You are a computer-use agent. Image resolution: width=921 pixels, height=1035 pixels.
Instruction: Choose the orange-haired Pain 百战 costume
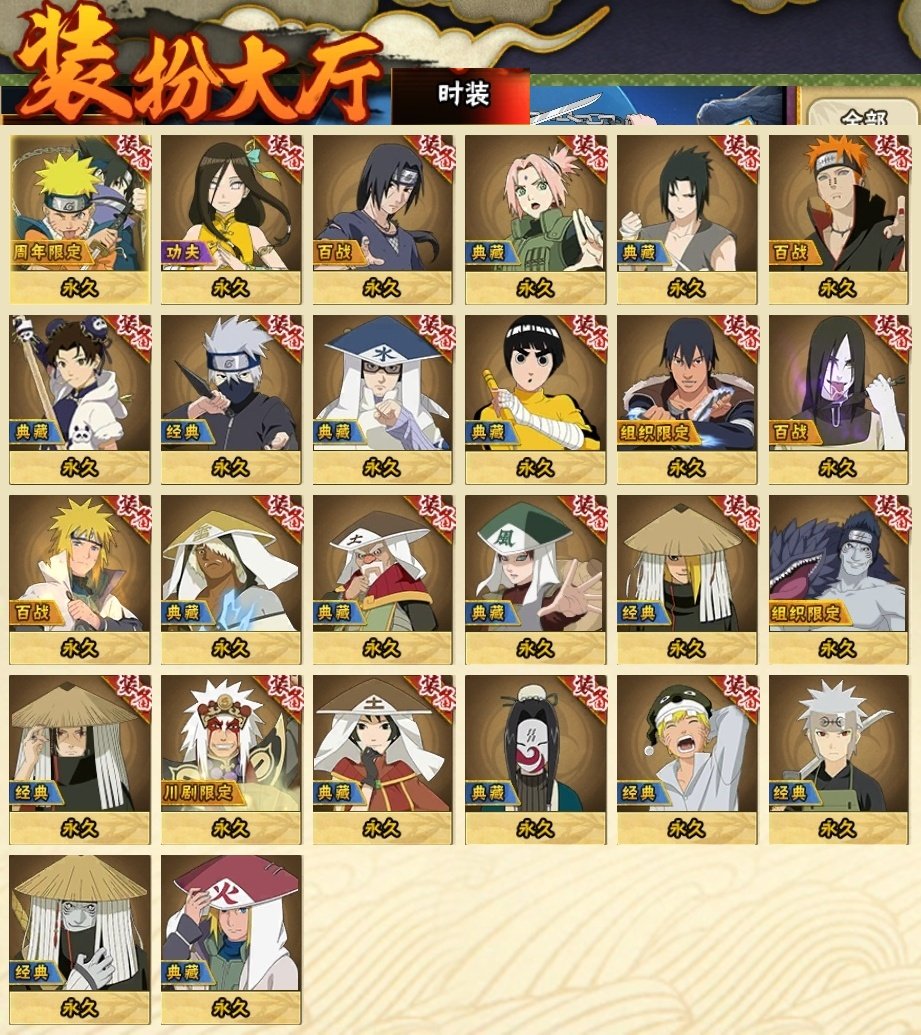tap(839, 210)
